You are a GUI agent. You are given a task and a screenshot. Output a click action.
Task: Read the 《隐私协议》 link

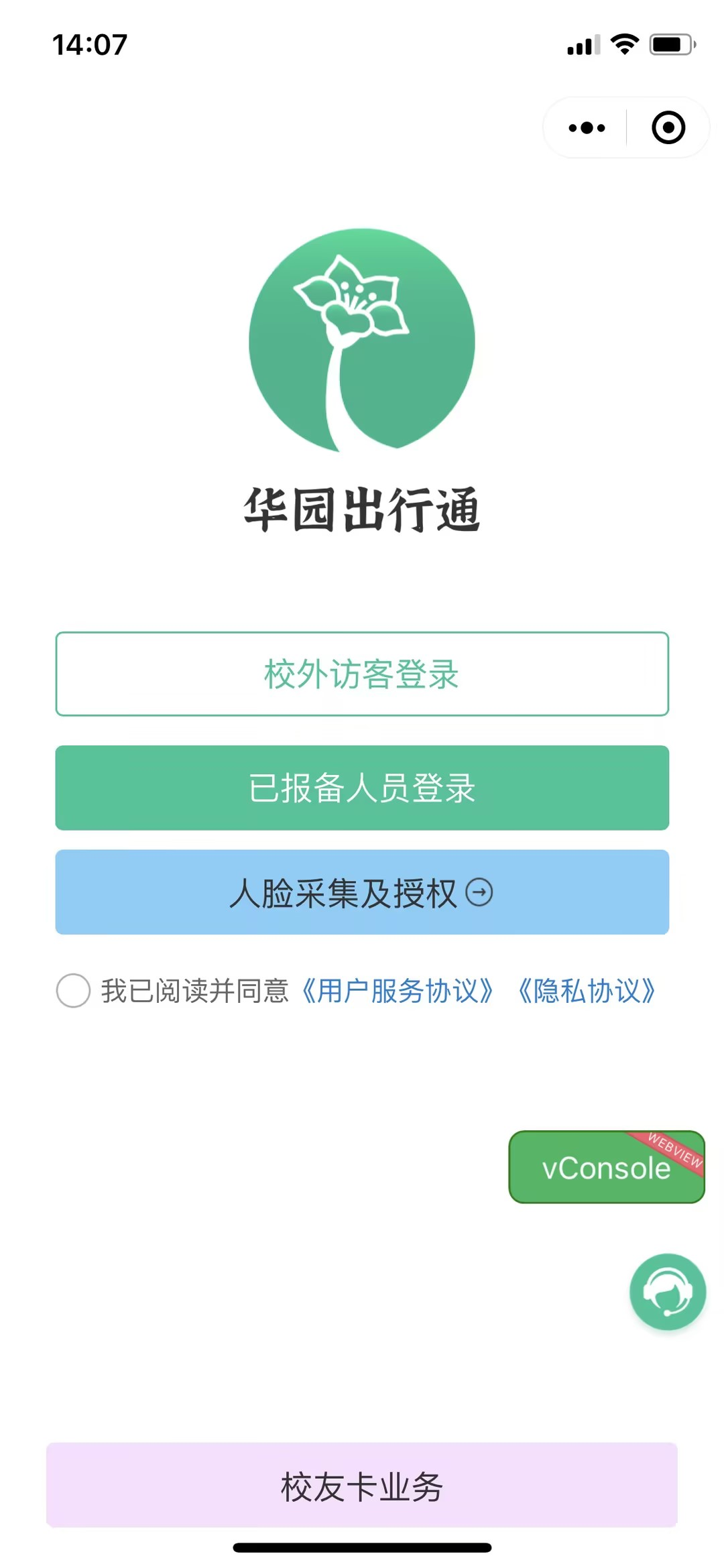[587, 991]
